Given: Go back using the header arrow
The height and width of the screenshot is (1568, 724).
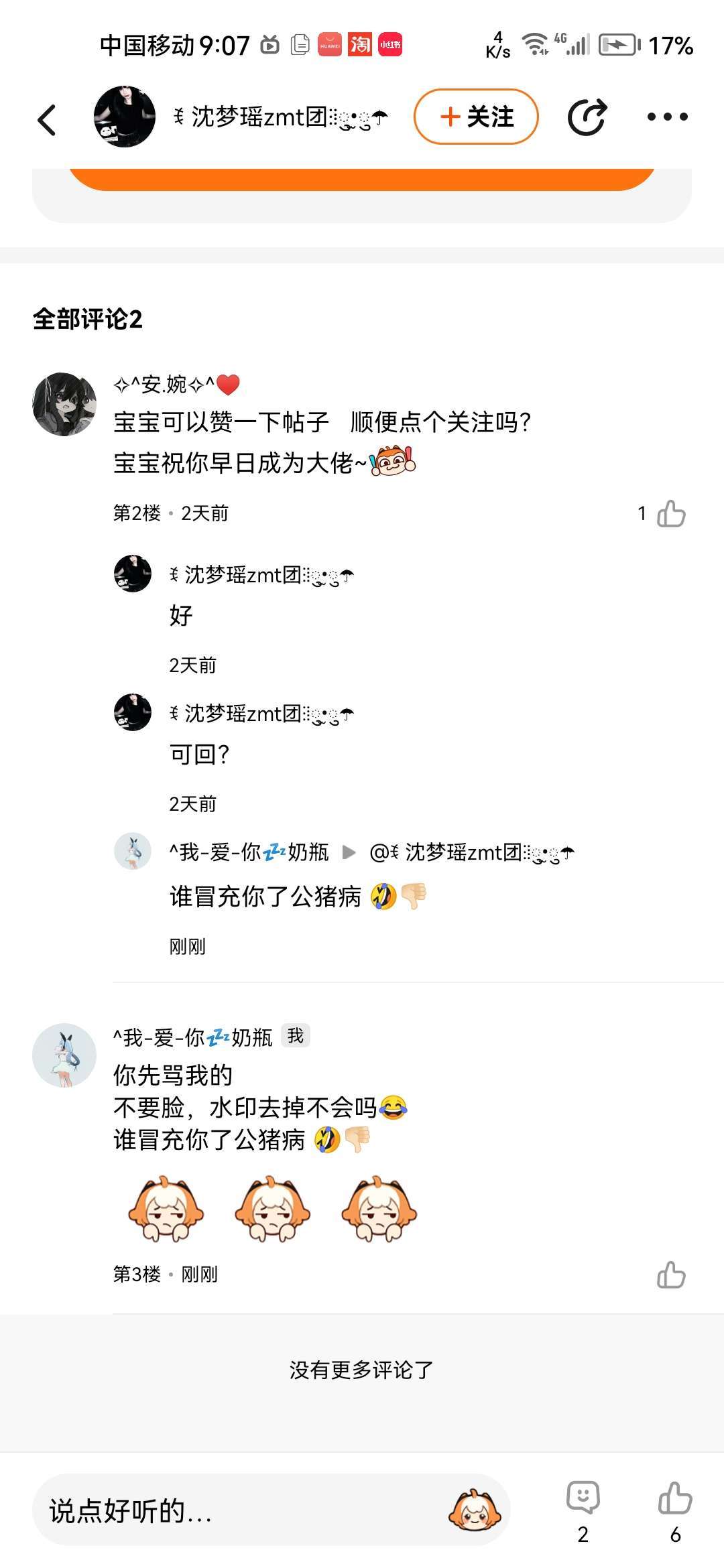Looking at the screenshot, I should (x=47, y=120).
